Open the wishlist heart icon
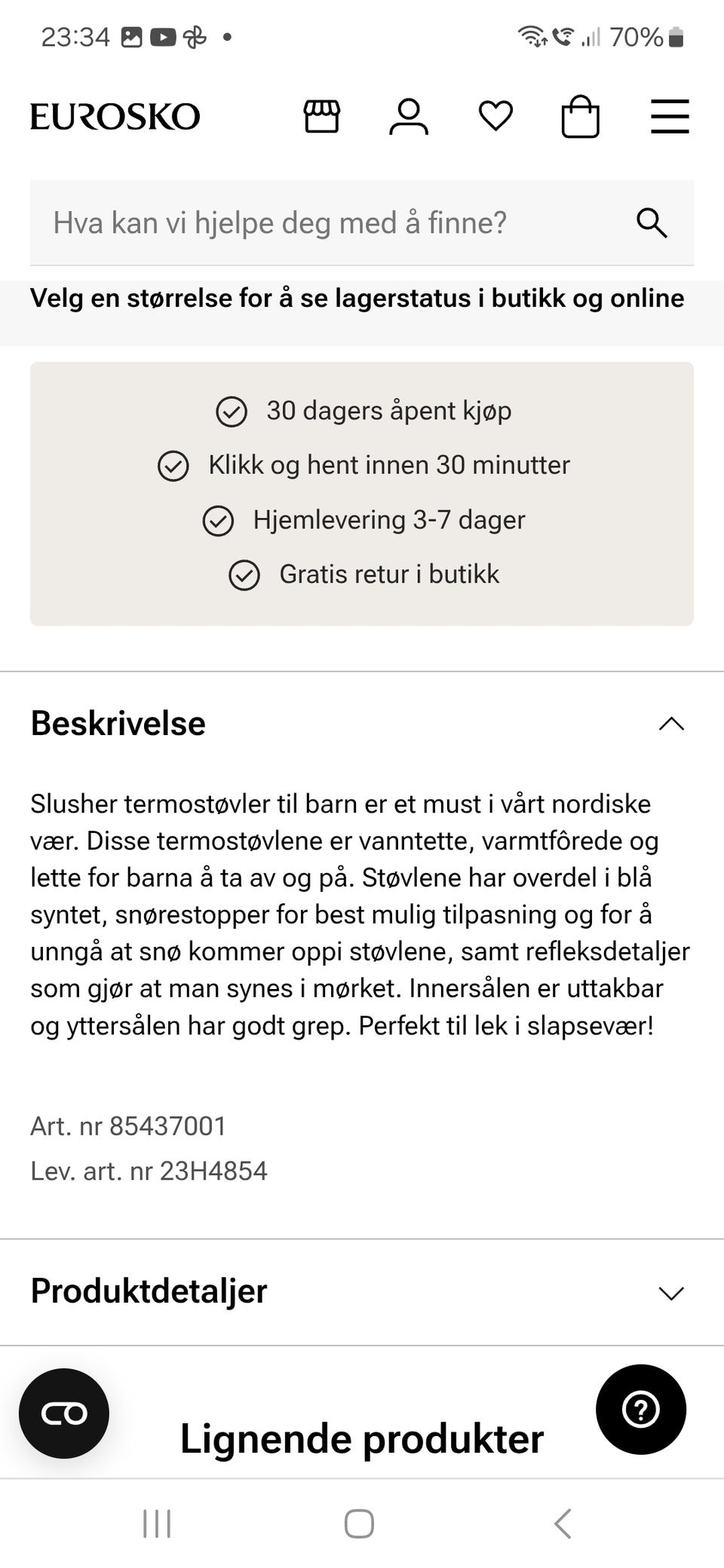 [x=495, y=115]
